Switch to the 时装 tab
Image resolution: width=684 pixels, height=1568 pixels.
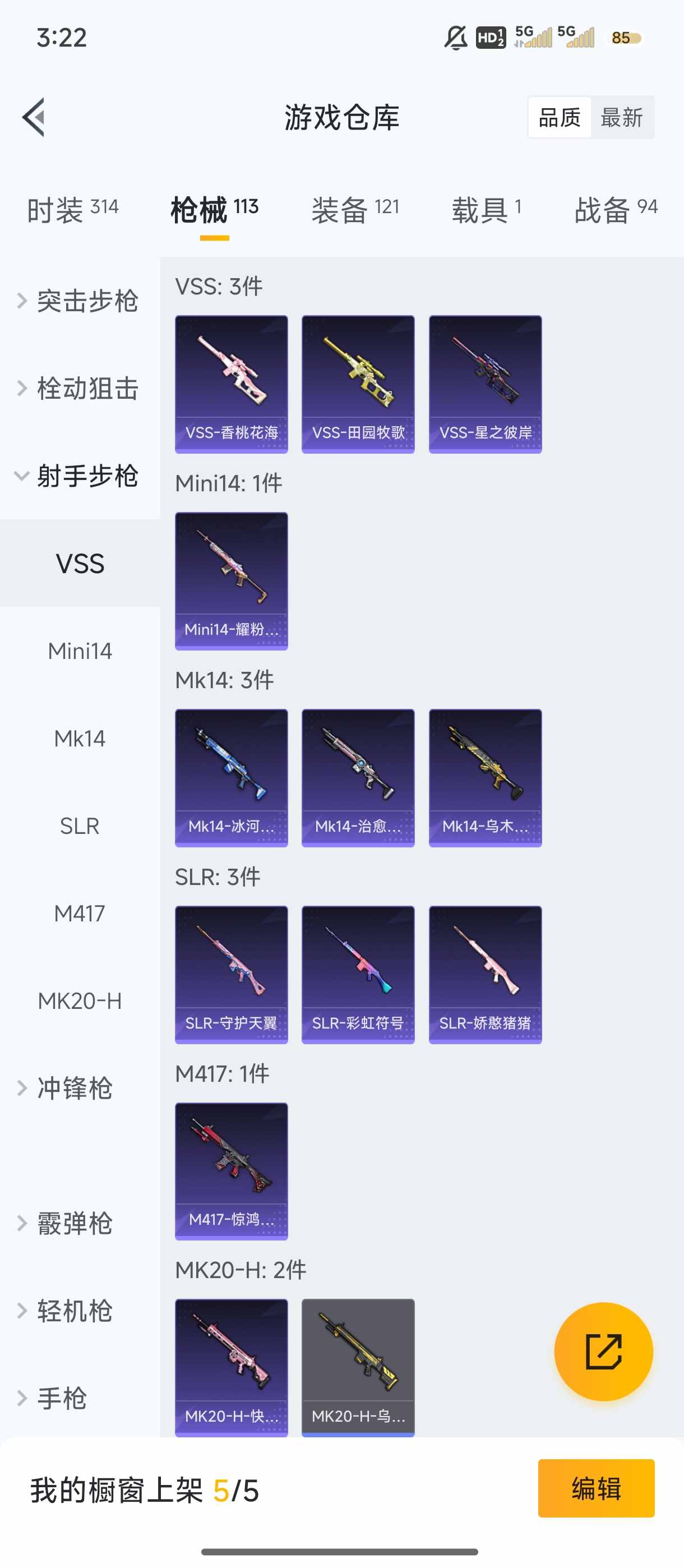point(72,210)
